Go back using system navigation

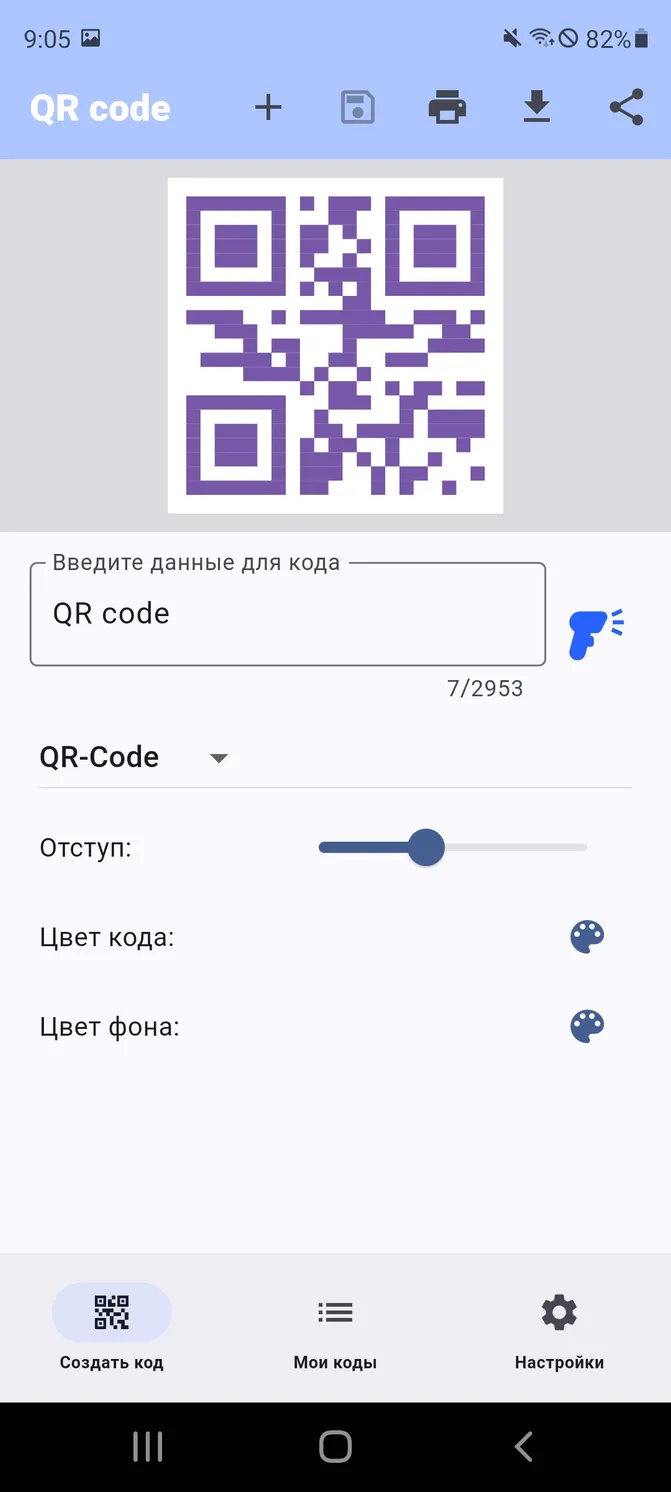[x=523, y=1446]
